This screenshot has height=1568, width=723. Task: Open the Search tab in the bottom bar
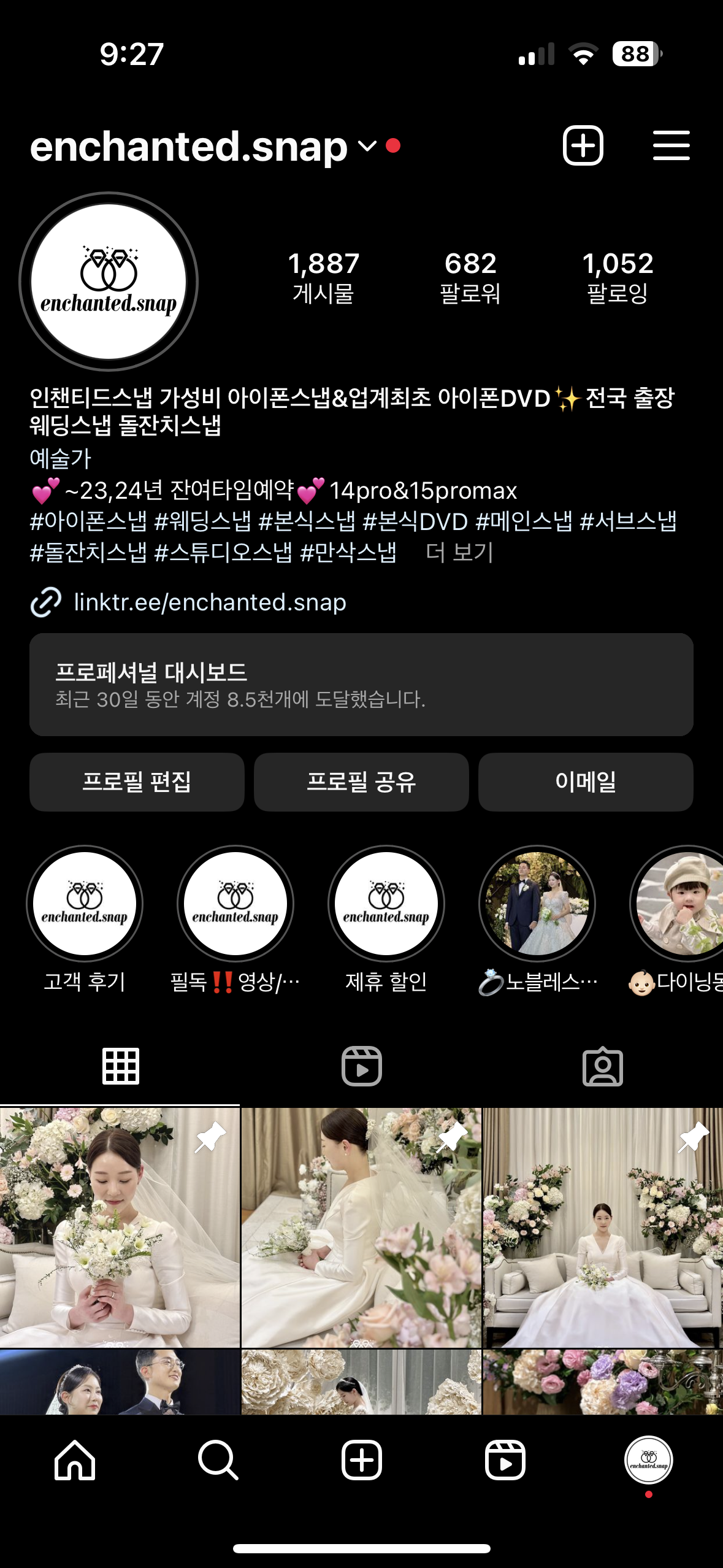point(218,1460)
